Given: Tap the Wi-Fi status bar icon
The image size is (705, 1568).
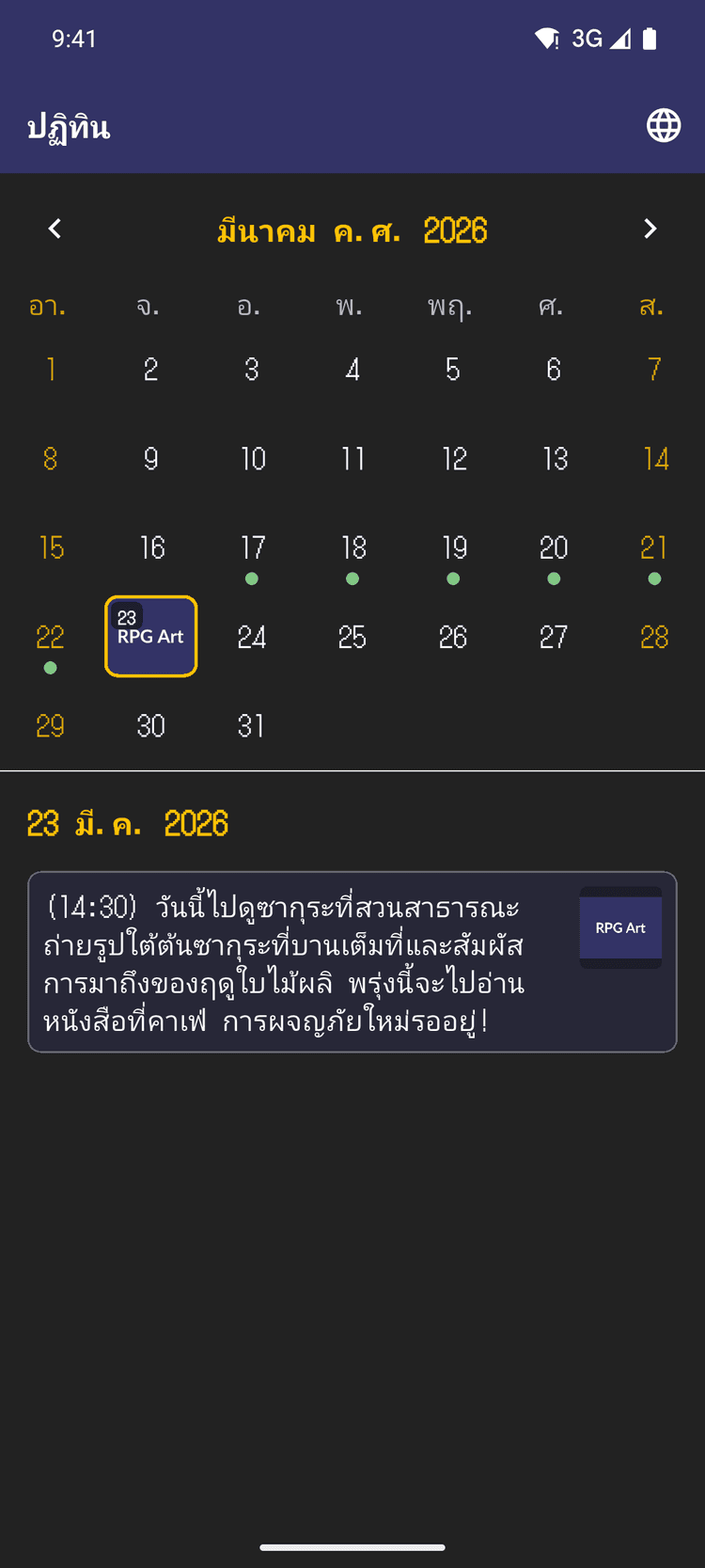Looking at the screenshot, I should point(545,39).
